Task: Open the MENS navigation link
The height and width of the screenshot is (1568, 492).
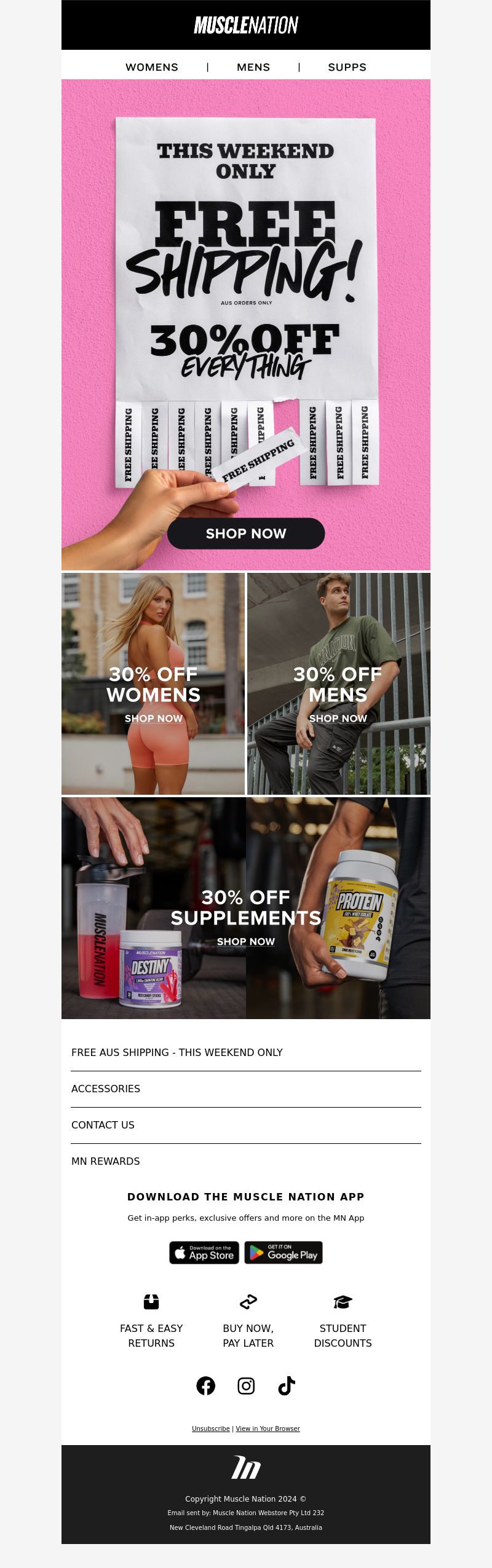Action: 253,67
